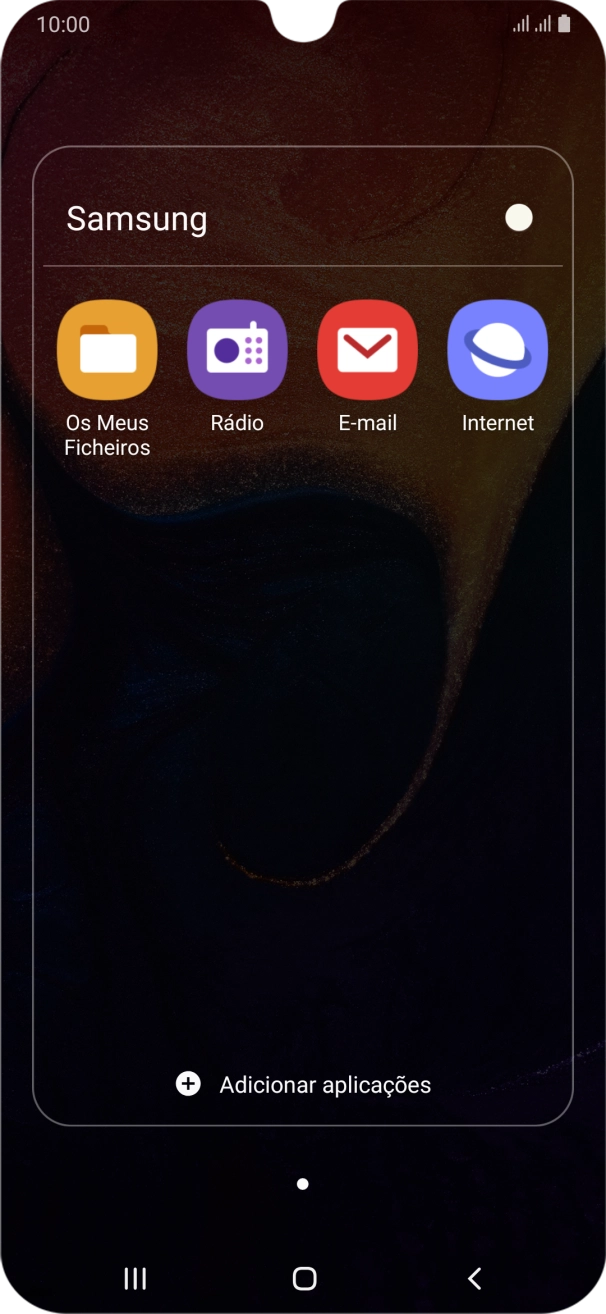Open the E-mail app
Image resolution: width=606 pixels, height=1314 pixels.
367,351
